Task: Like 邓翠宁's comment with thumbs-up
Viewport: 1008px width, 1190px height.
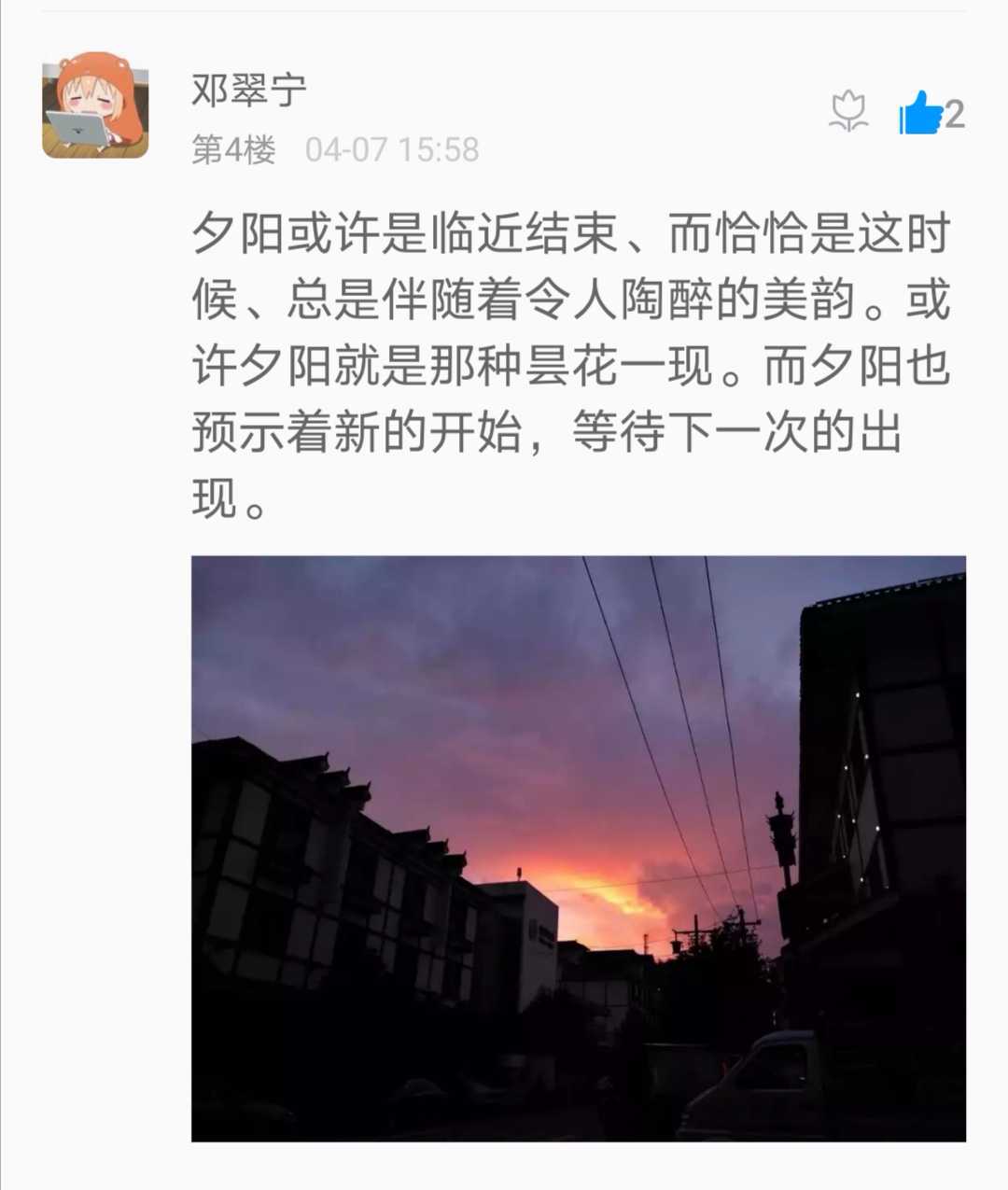Action: click(921, 115)
